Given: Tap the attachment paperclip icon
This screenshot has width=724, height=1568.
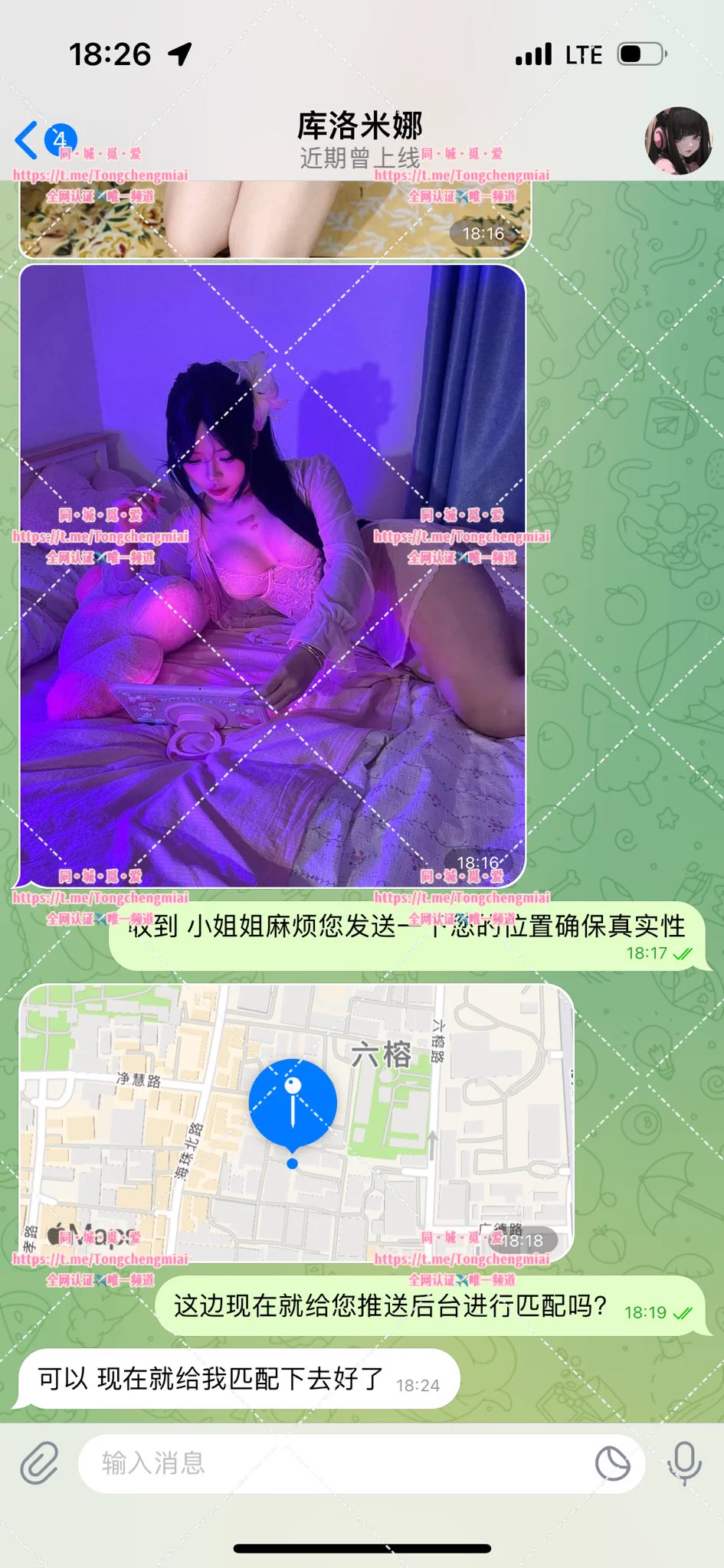Looking at the screenshot, I should [x=38, y=1463].
